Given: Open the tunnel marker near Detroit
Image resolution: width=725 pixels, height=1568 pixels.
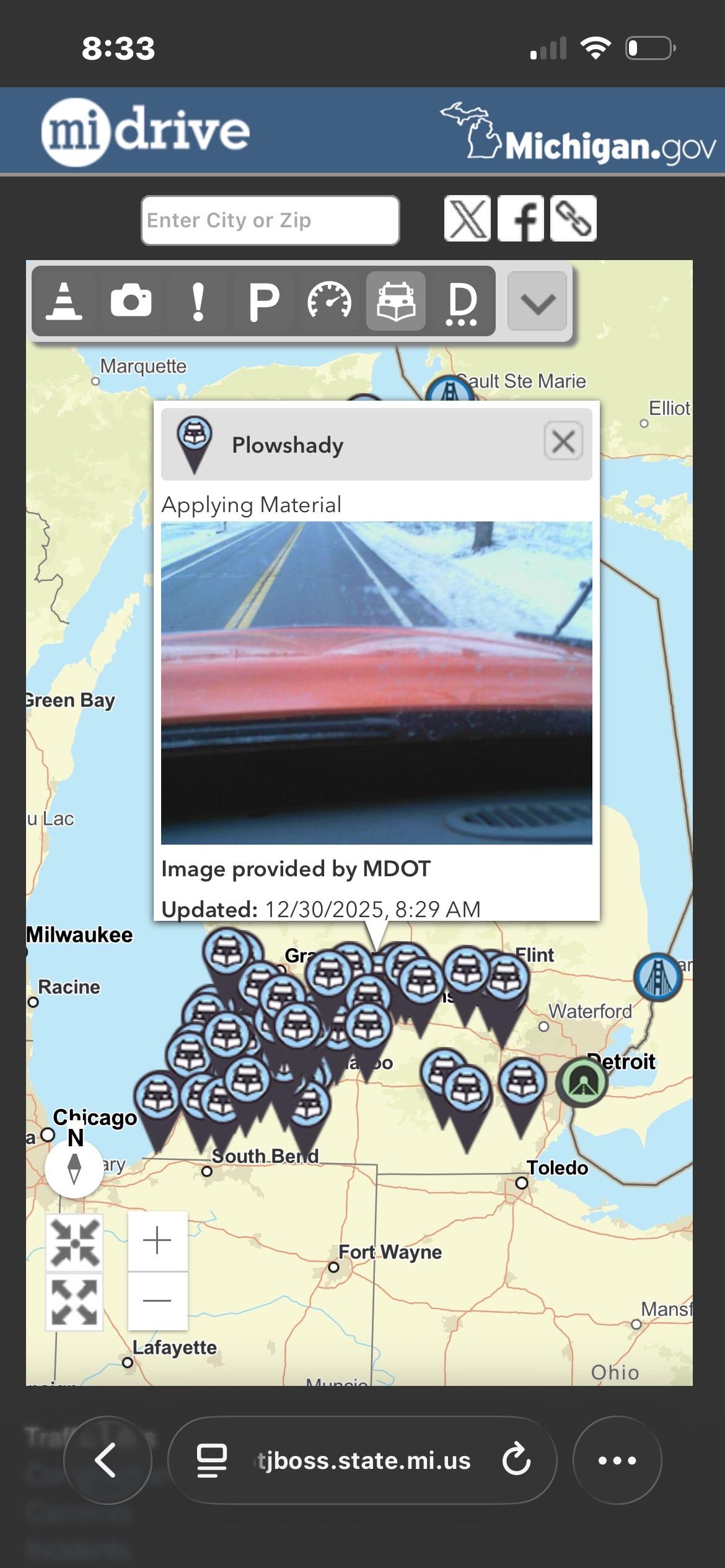Looking at the screenshot, I should click(582, 1082).
